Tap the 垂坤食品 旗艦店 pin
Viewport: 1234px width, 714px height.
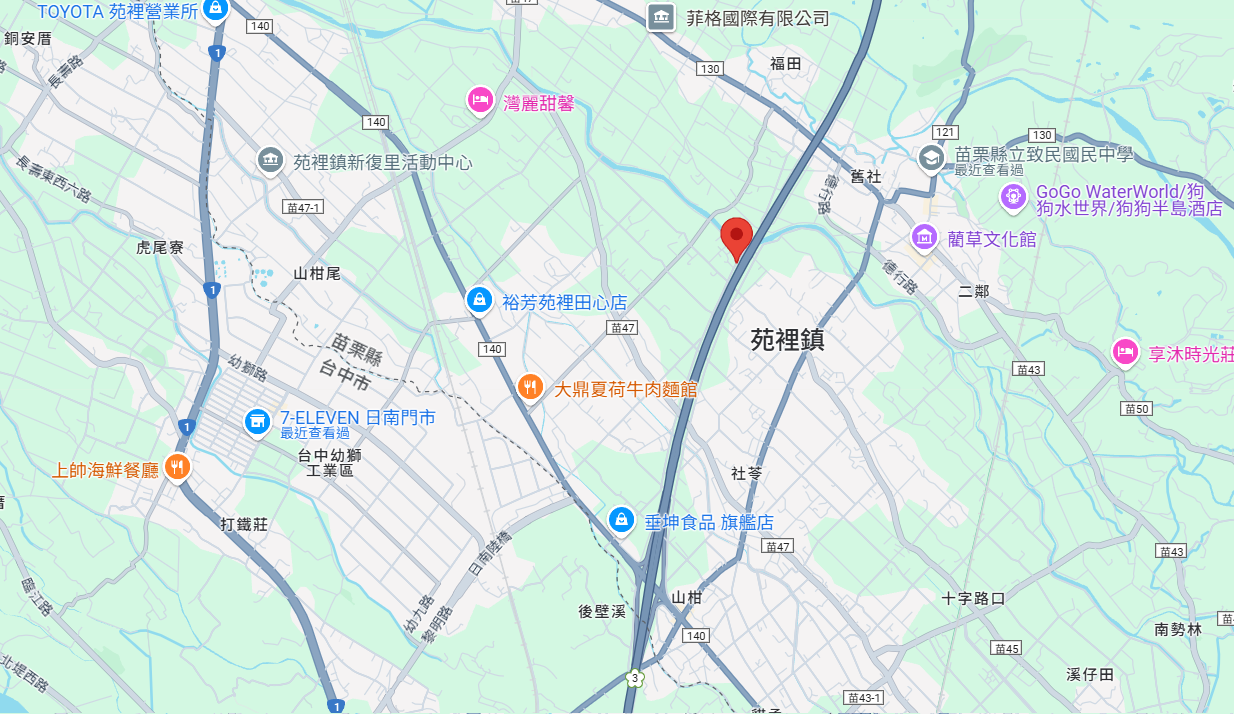[x=622, y=519]
